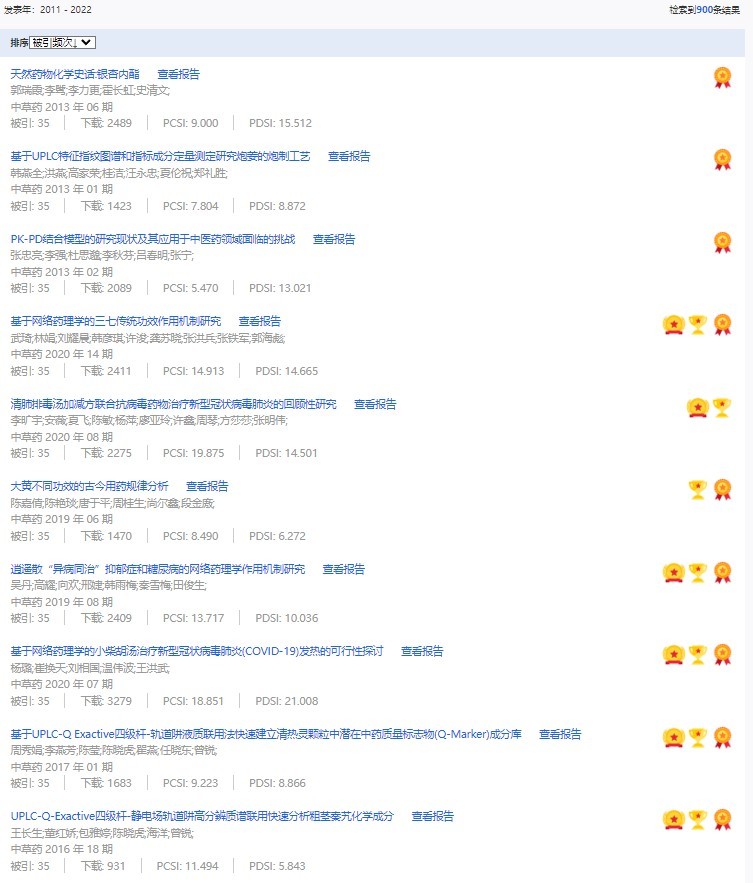
Task: Open the 逍遥散"异病同治" network pharmacology article
Action: click(x=157, y=569)
